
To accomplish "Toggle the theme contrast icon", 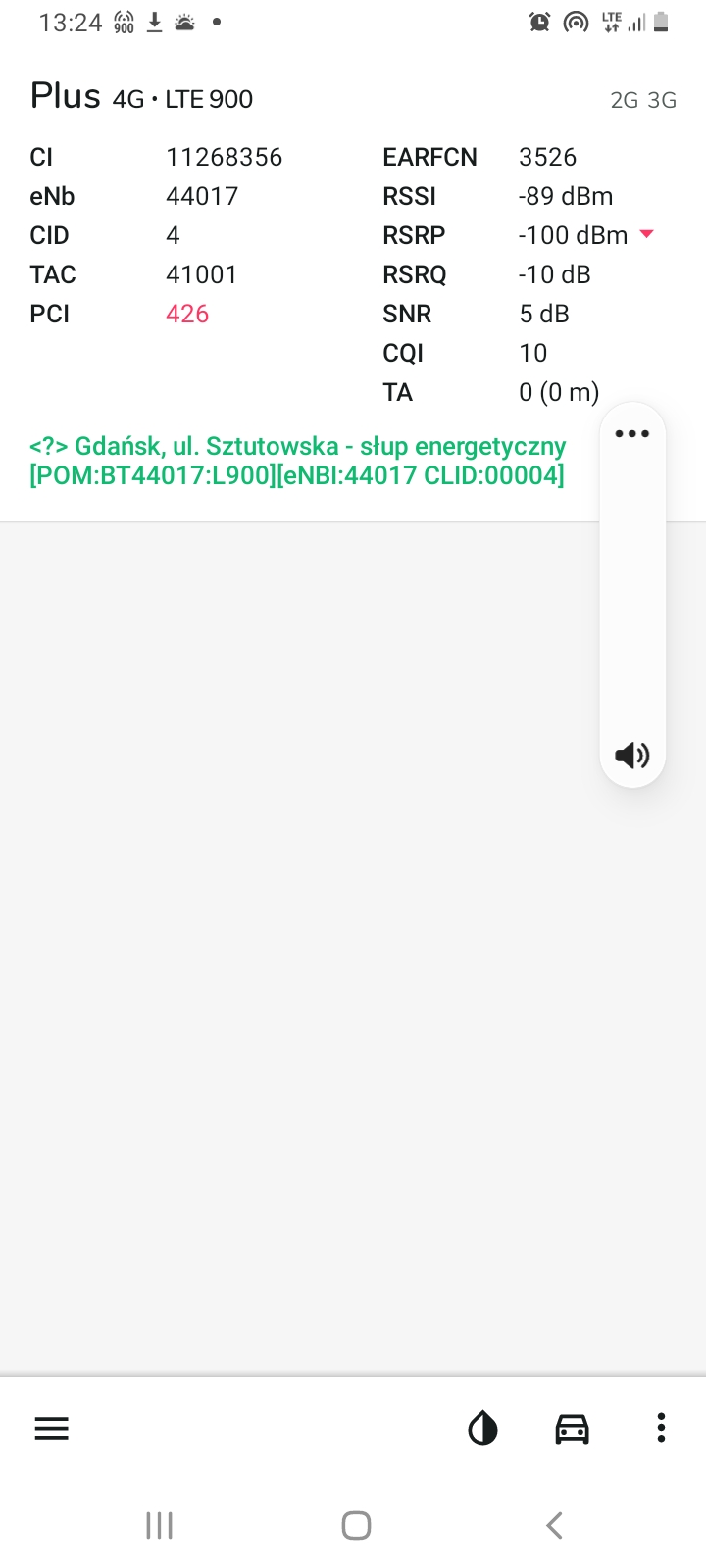I will coord(482,1429).
